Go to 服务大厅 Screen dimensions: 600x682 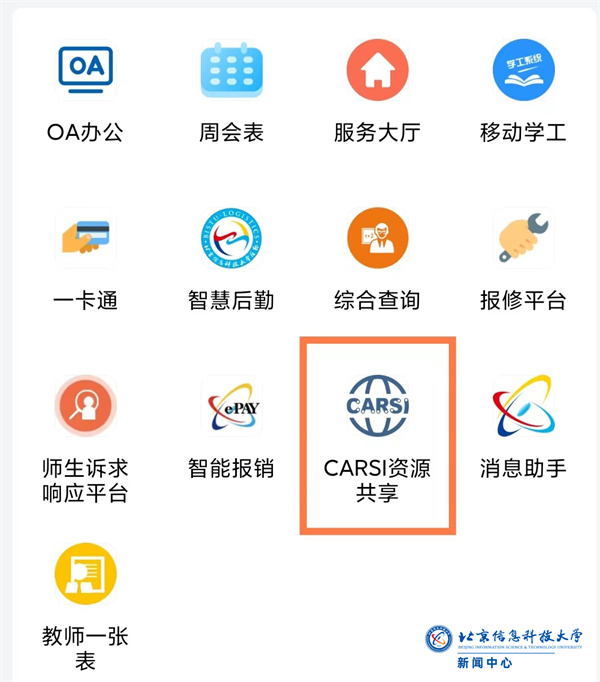(377, 72)
